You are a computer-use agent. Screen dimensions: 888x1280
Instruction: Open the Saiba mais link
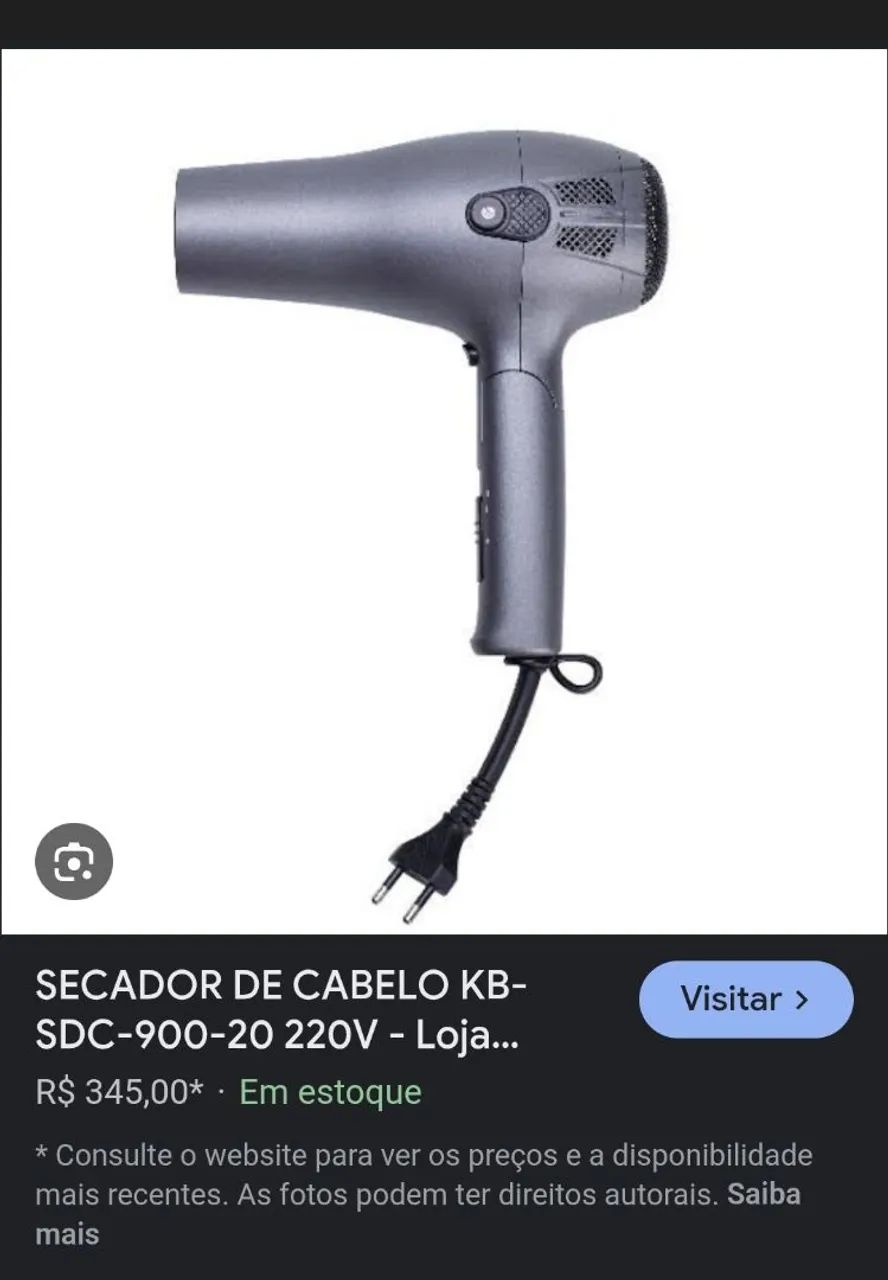click(766, 1194)
